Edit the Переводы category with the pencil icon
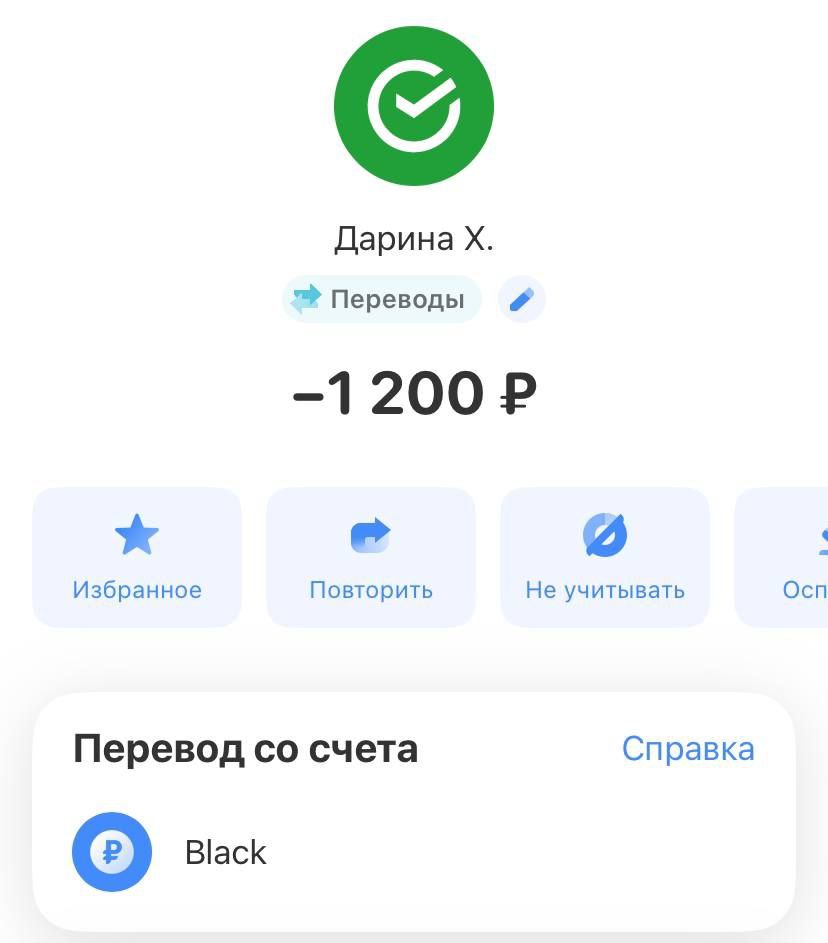828x943 pixels. pos(521,299)
